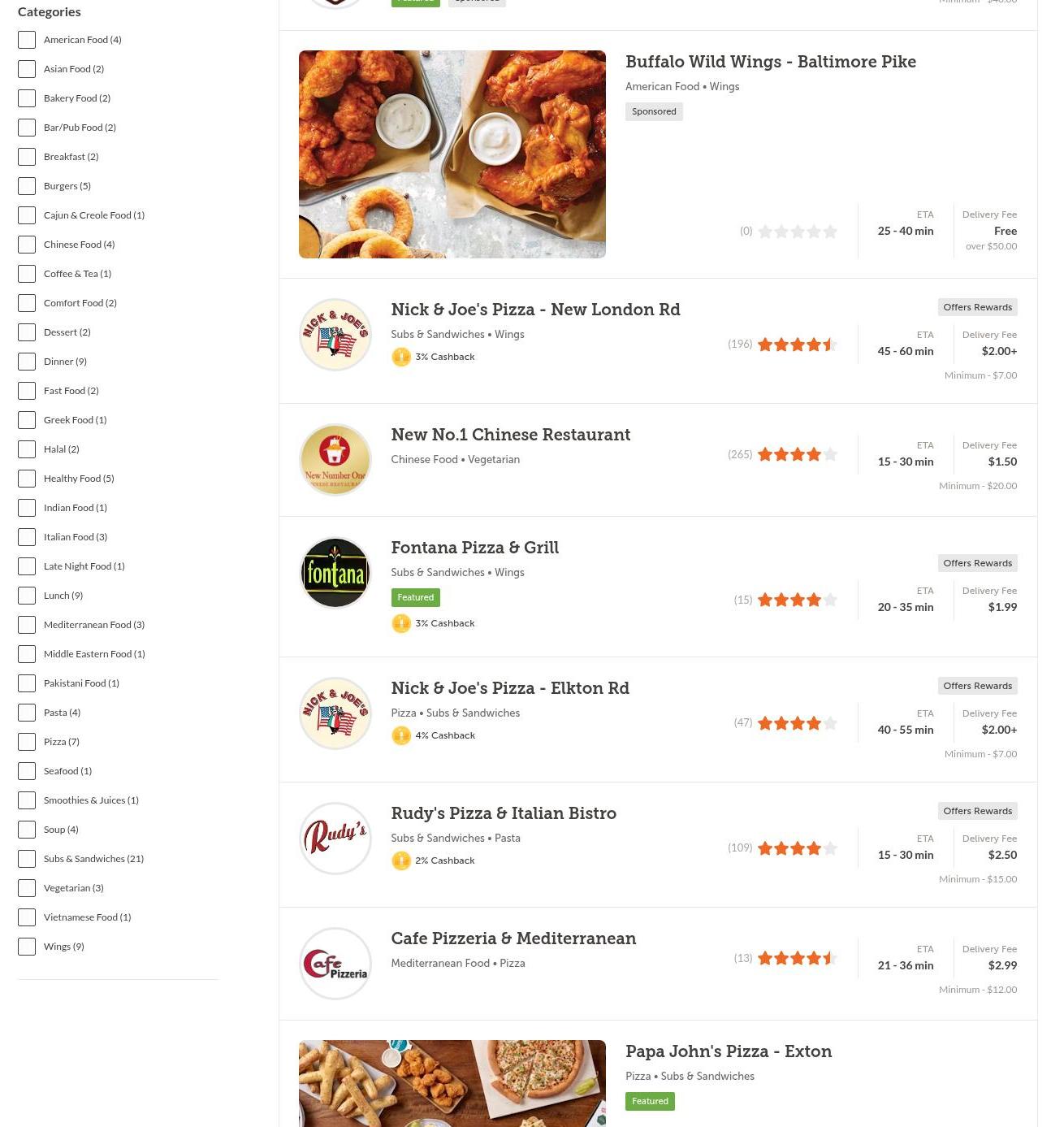Image resolution: width=1064 pixels, height=1127 pixels.
Task: Check the Subs & Sandwiches filter
Action: (x=27, y=859)
